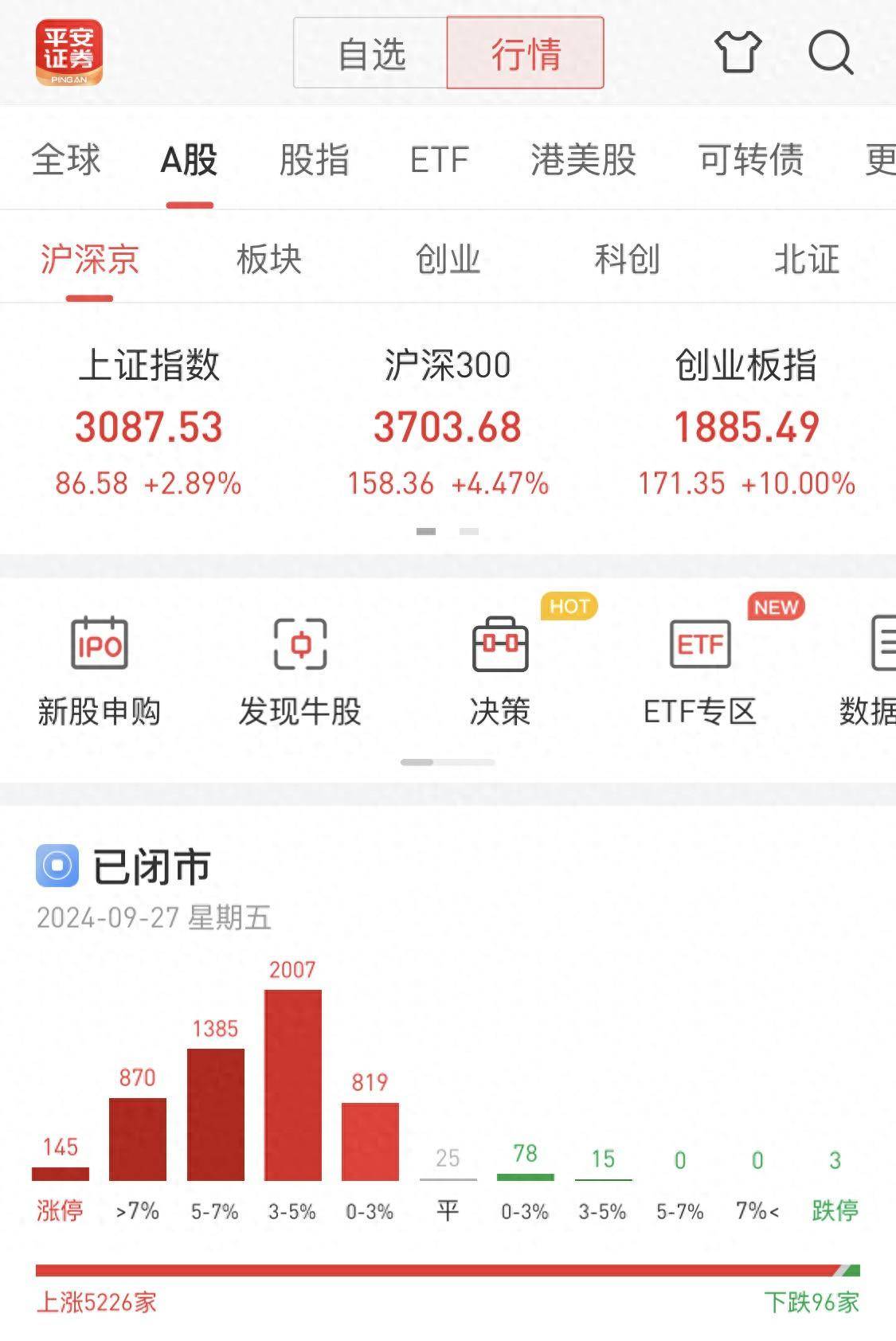
Task: Open the search magnifier icon
Action: [831, 53]
